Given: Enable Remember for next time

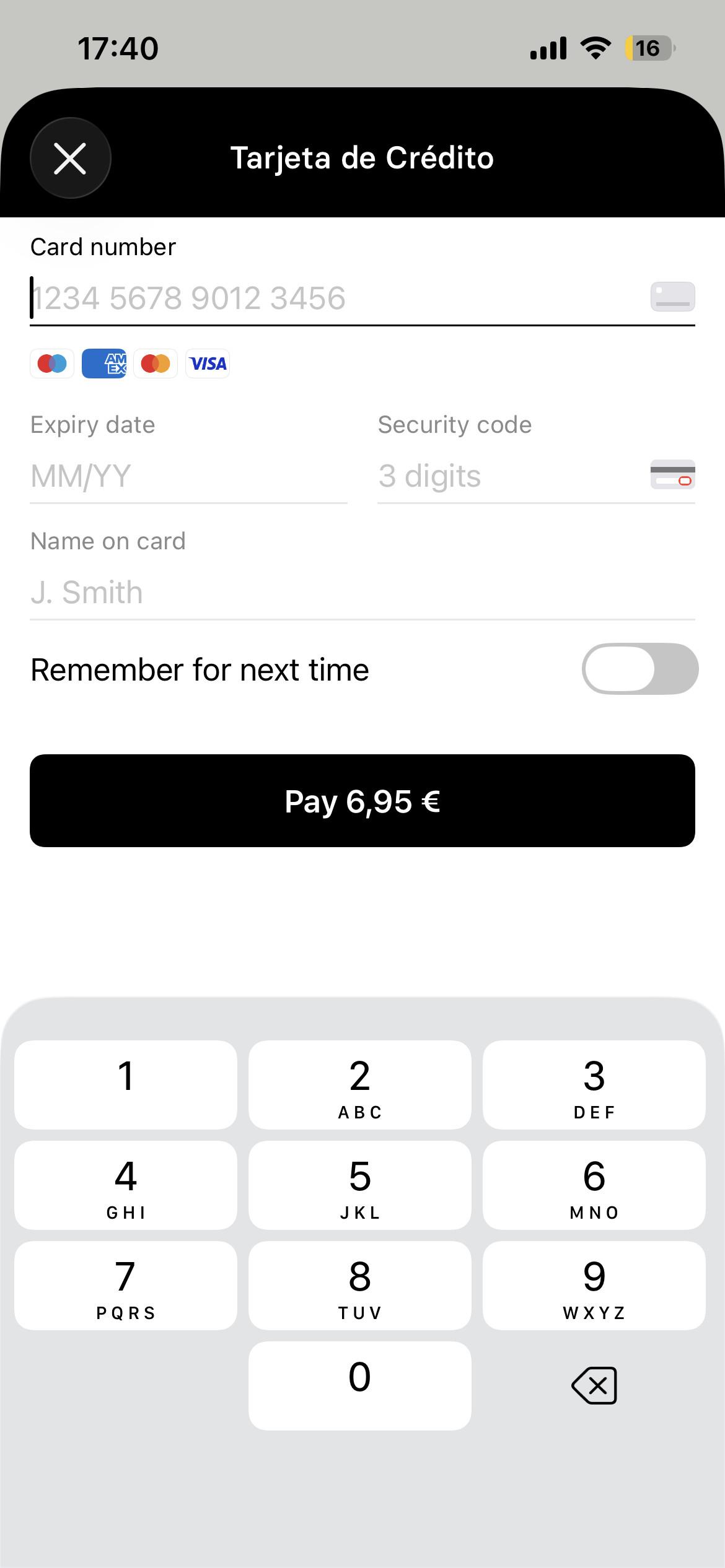Looking at the screenshot, I should 639,669.
